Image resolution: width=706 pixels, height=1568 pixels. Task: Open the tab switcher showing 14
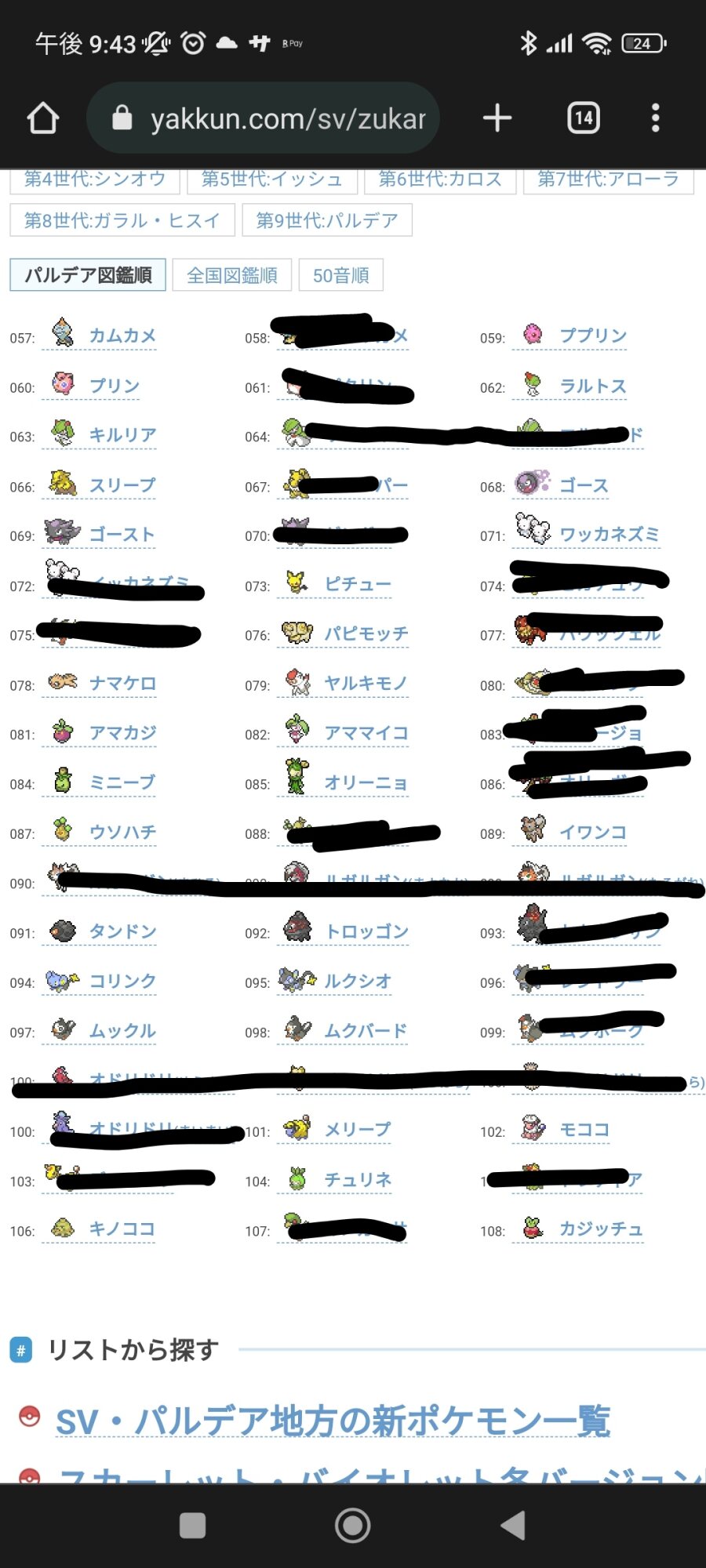[584, 118]
